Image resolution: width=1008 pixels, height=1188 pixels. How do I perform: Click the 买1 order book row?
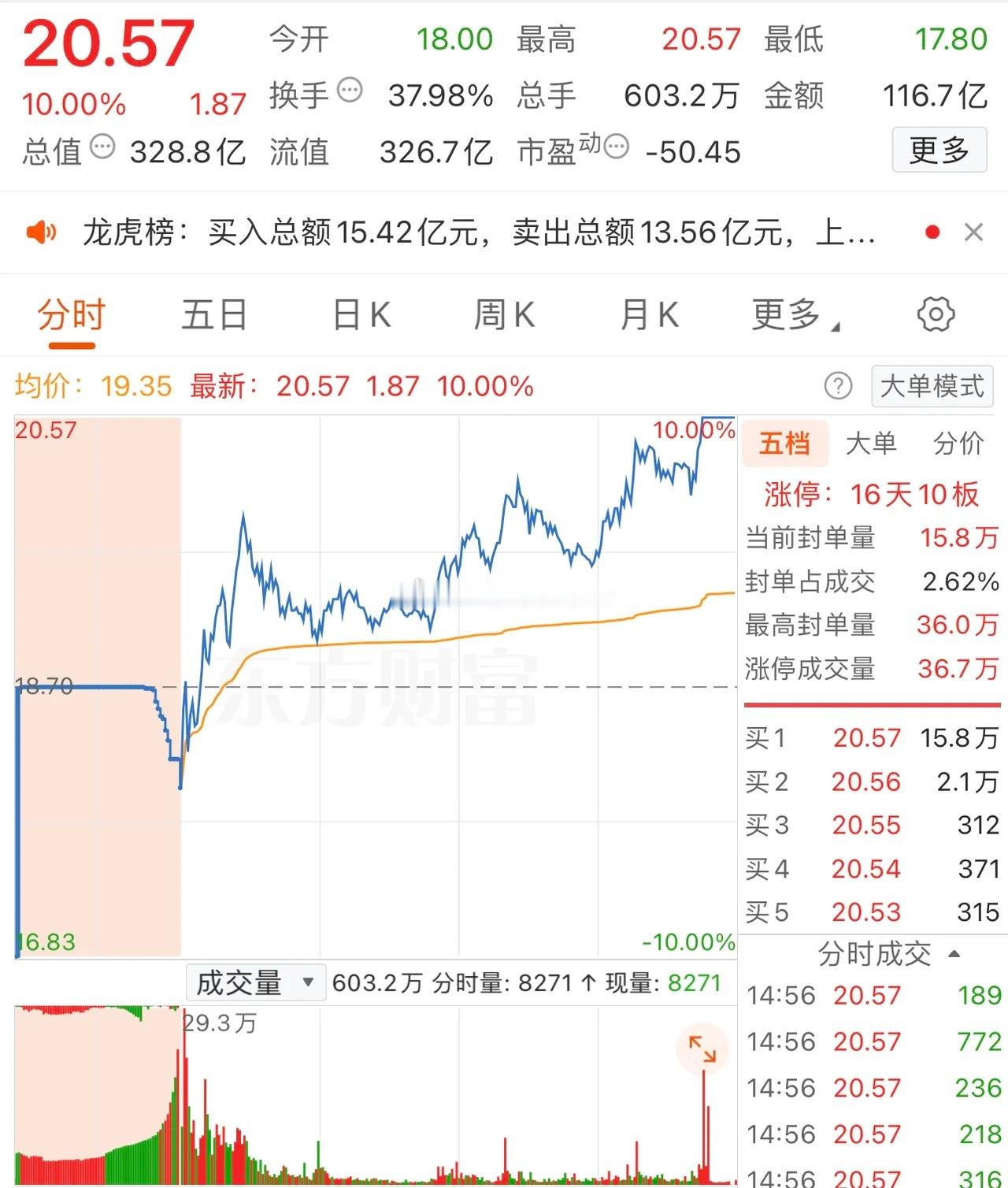point(866,737)
